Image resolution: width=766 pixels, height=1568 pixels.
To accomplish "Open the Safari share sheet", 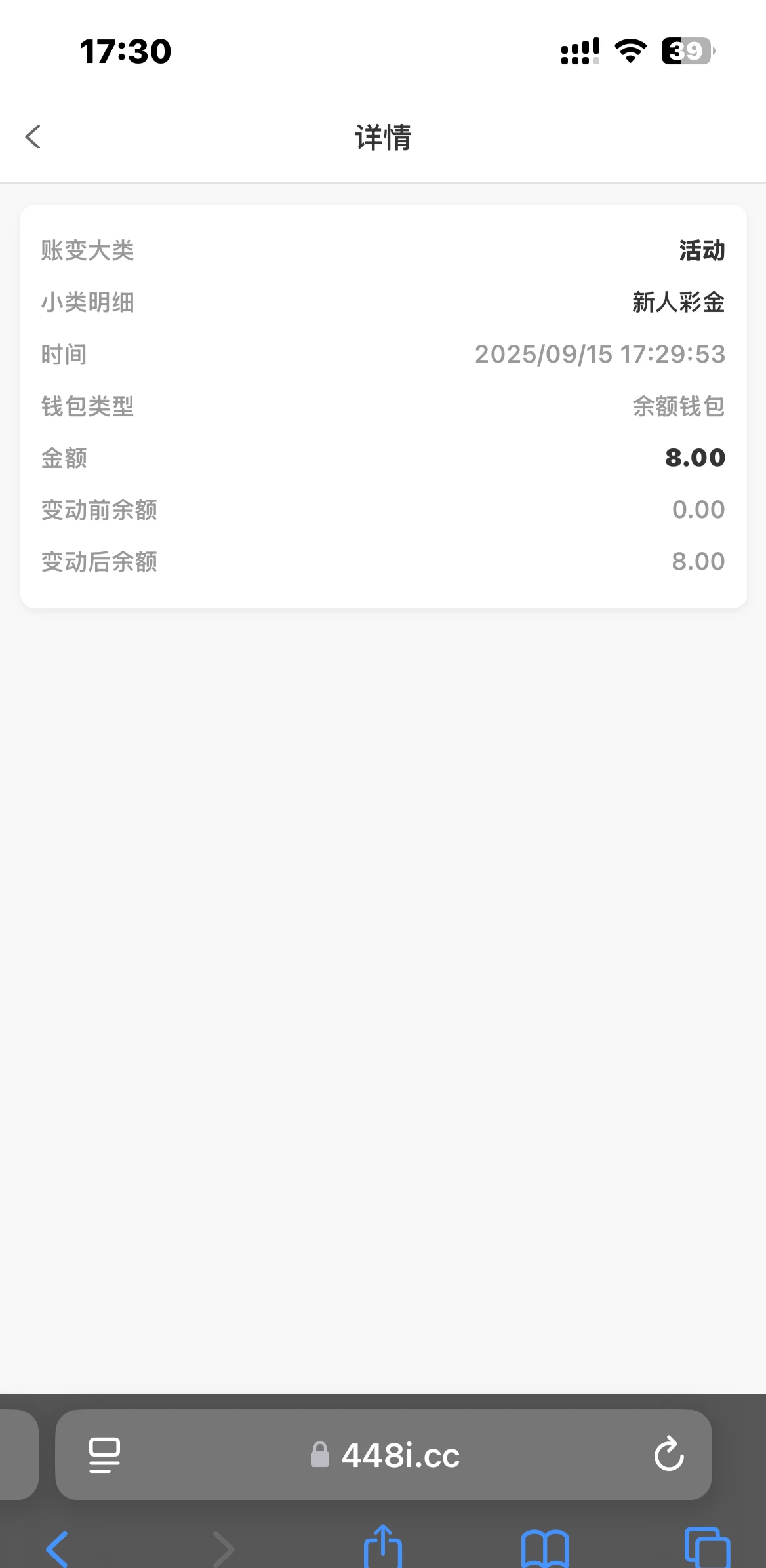I will point(383,1548).
